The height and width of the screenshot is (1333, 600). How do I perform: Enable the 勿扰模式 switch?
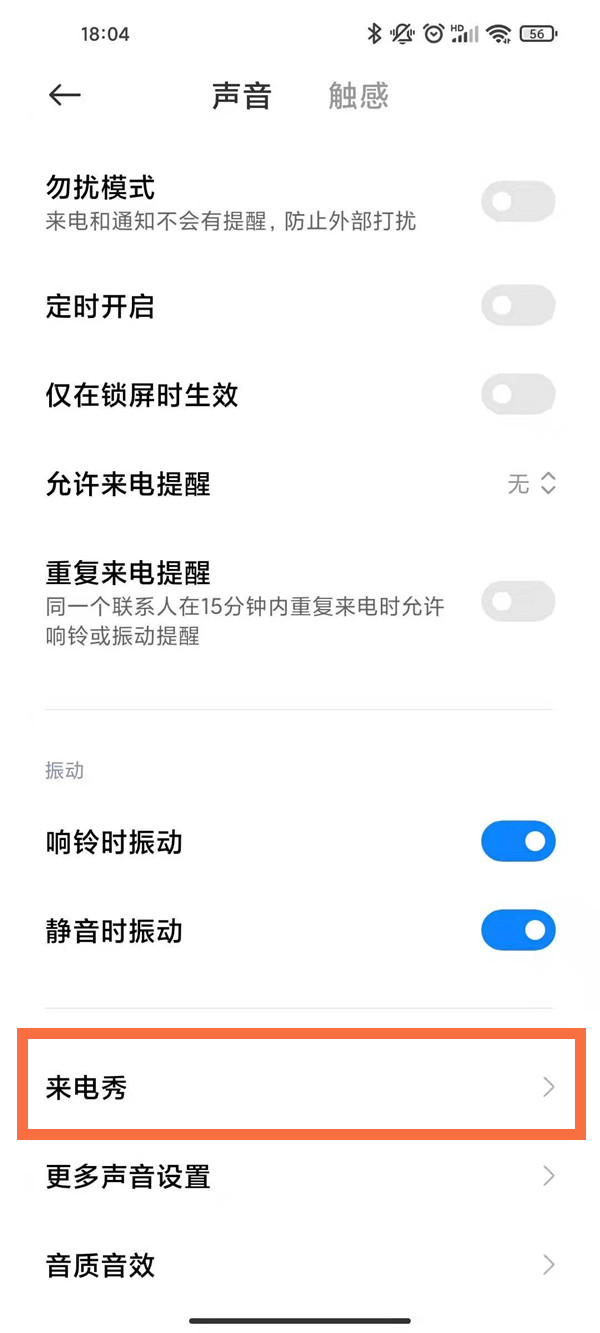pyautogui.click(x=518, y=202)
